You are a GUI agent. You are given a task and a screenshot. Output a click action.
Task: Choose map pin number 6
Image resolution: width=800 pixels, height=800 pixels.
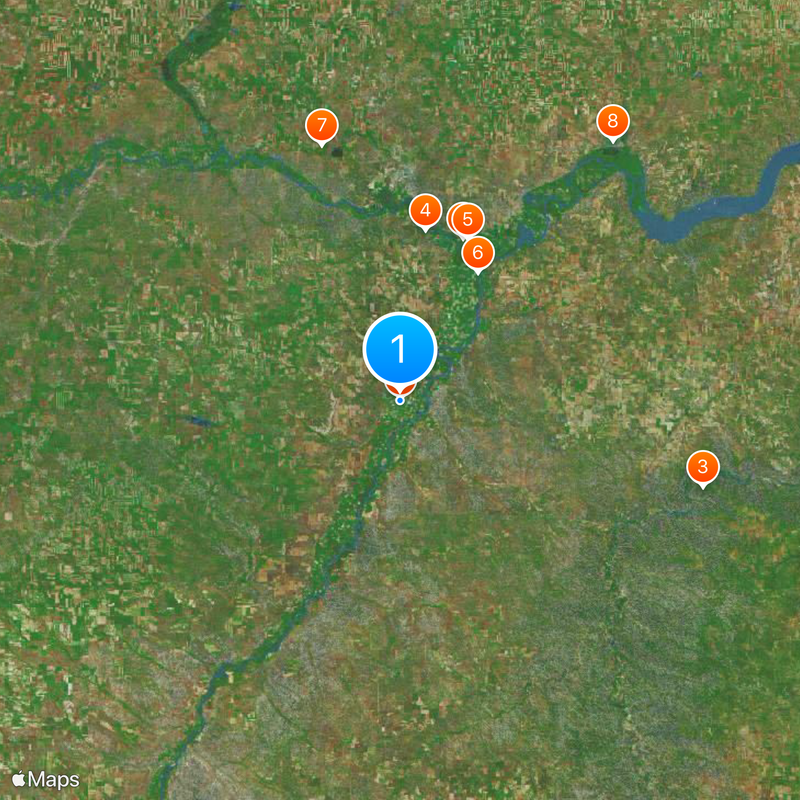pos(478,253)
